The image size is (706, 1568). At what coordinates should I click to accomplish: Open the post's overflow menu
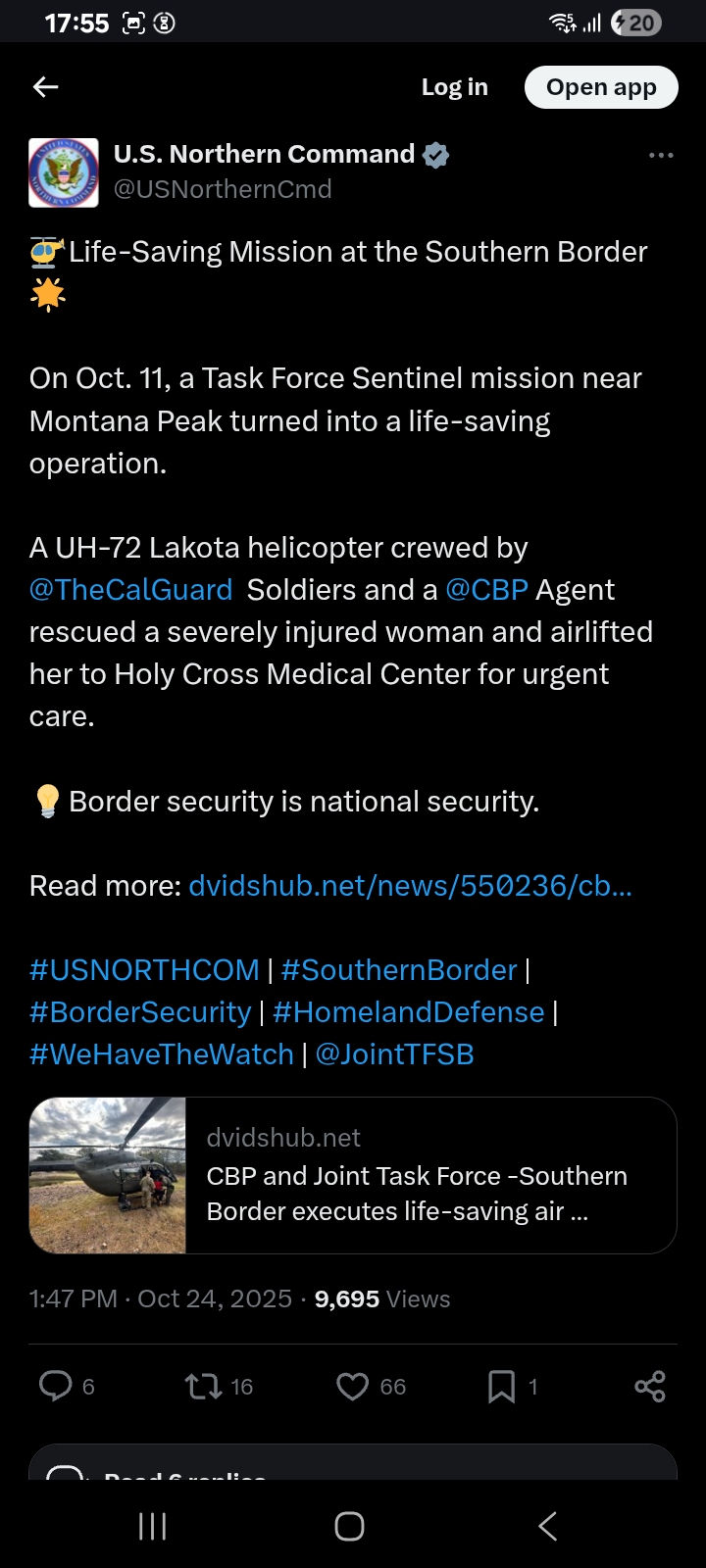[x=661, y=155]
